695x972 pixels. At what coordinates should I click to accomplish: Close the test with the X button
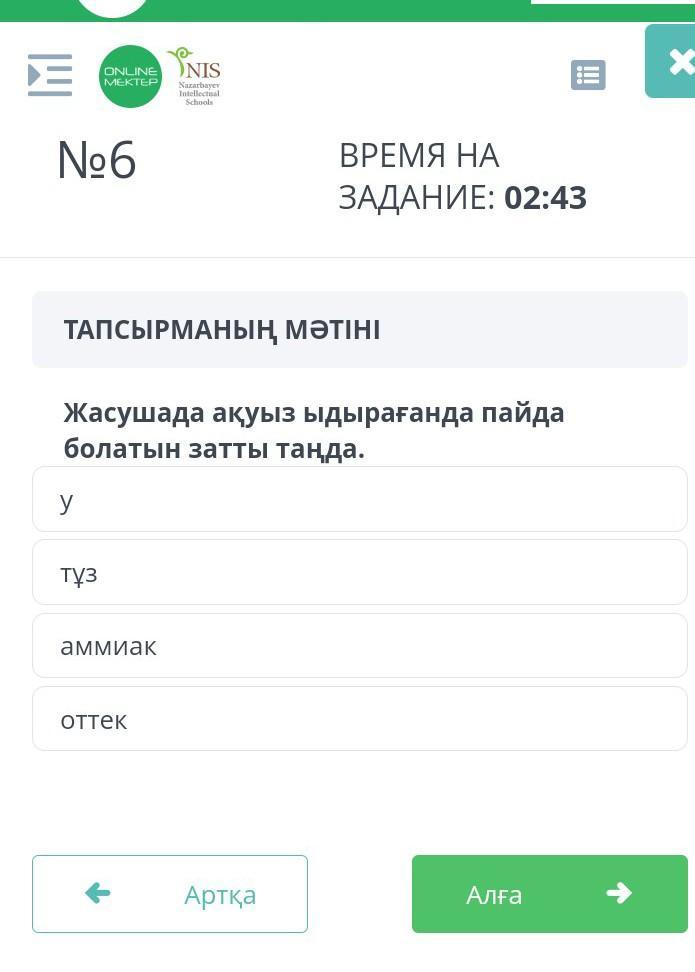pos(677,62)
